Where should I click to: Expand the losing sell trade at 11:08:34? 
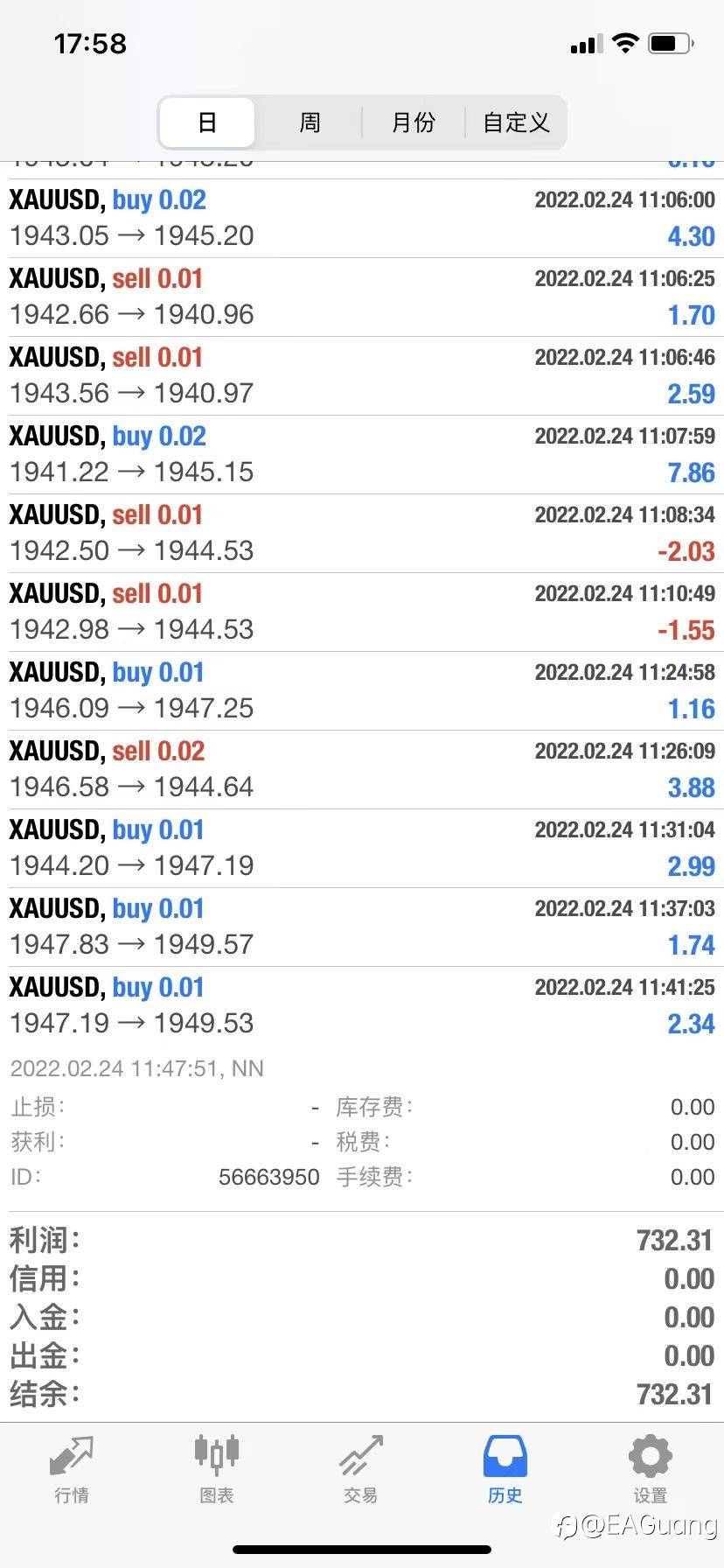[362, 534]
